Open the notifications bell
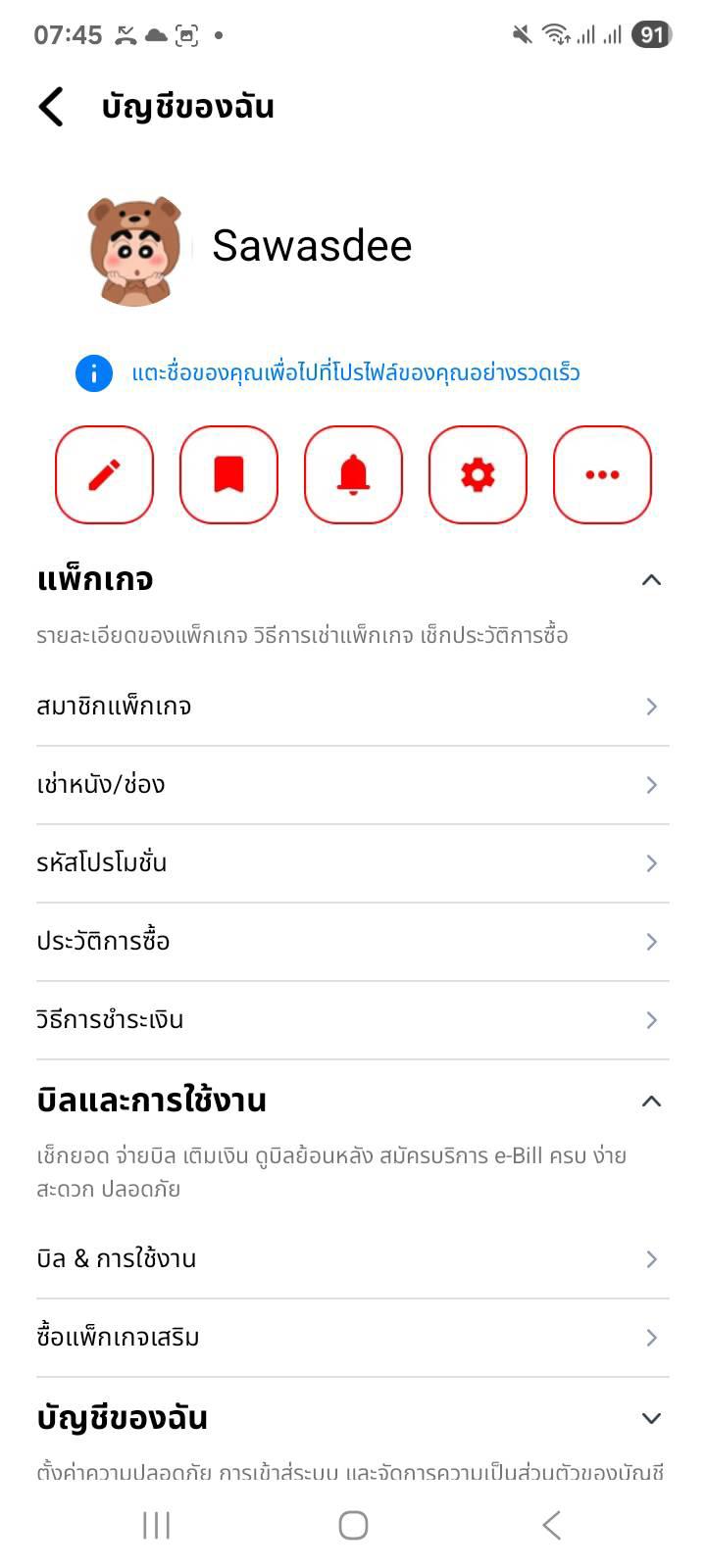 point(353,475)
